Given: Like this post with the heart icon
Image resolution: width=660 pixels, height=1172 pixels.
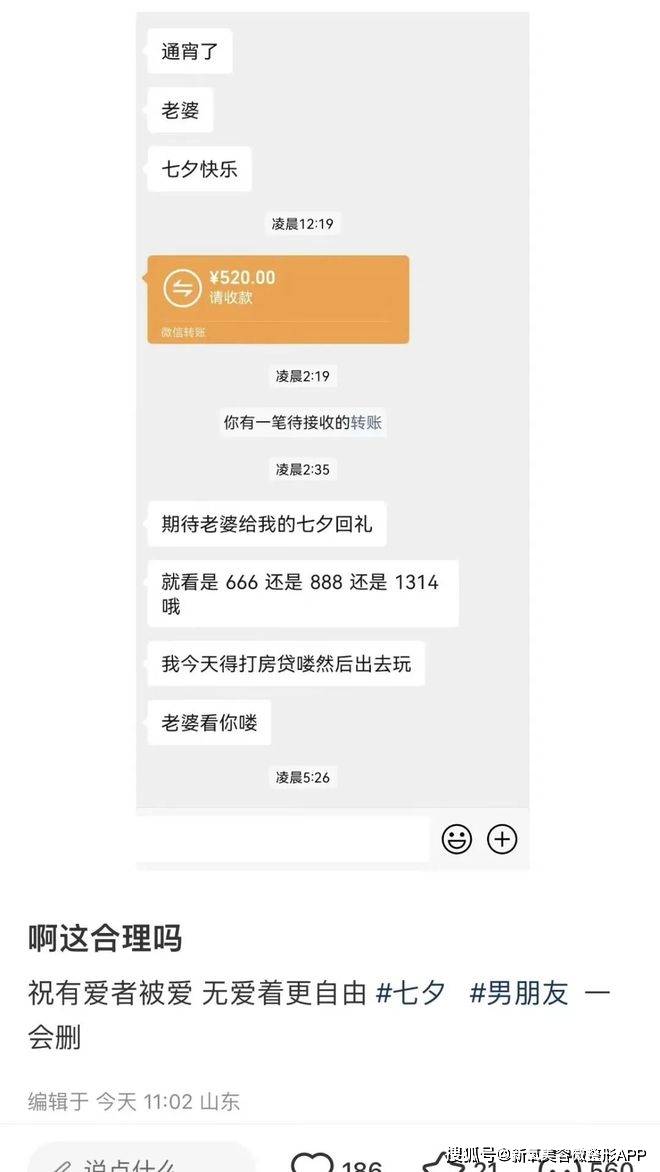Looking at the screenshot, I should [x=312, y=1163].
